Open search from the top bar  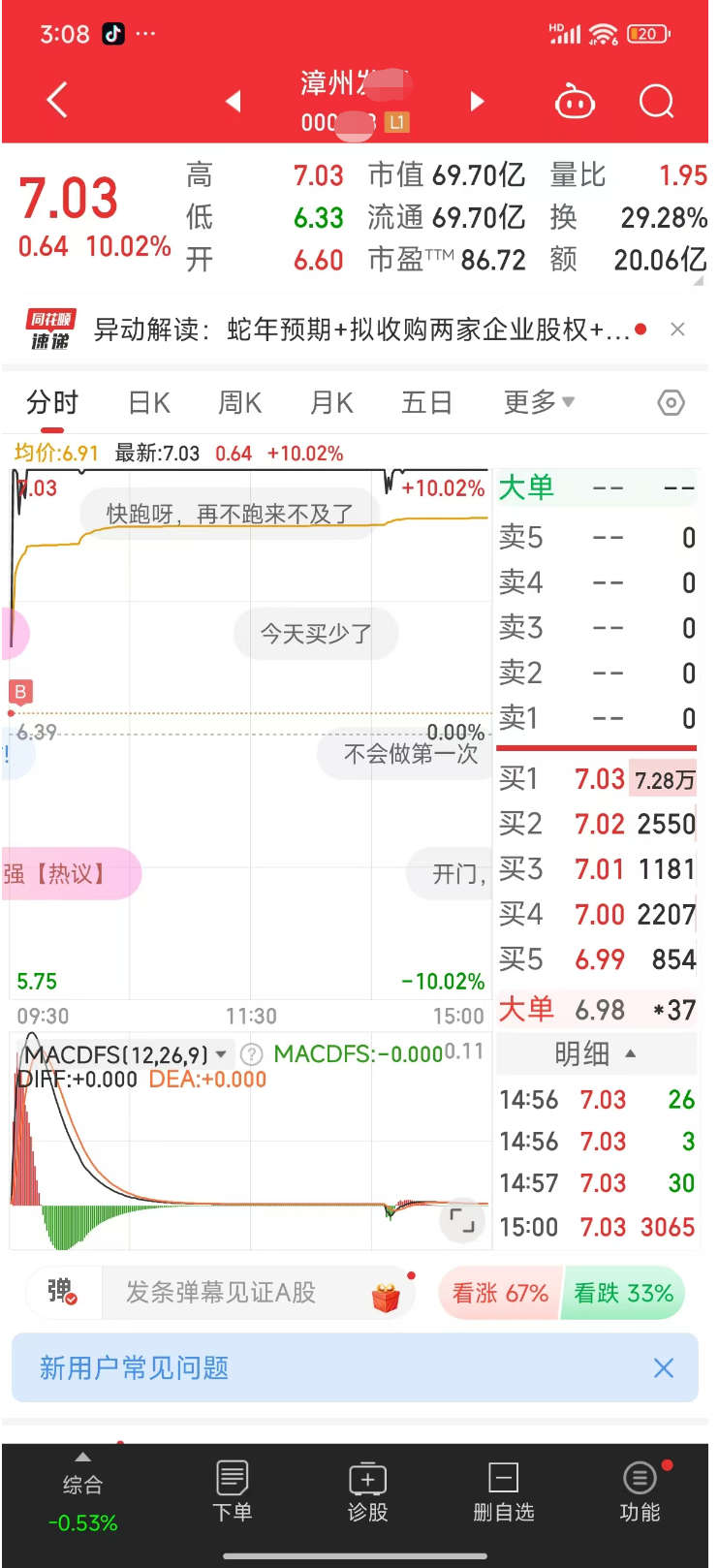click(x=656, y=101)
